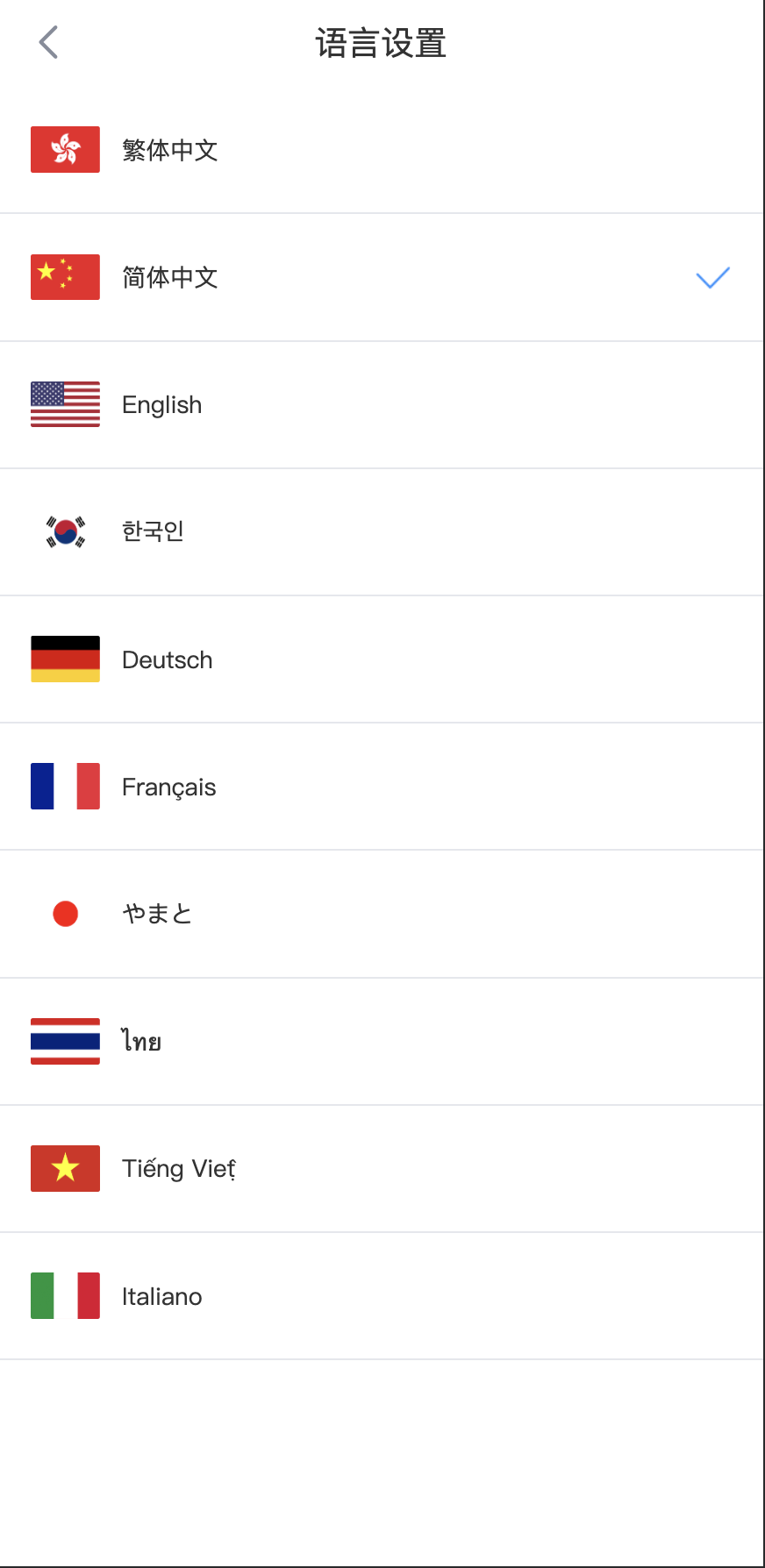Switch language to English
Image resolution: width=765 pixels, height=1568 pixels.
point(162,405)
